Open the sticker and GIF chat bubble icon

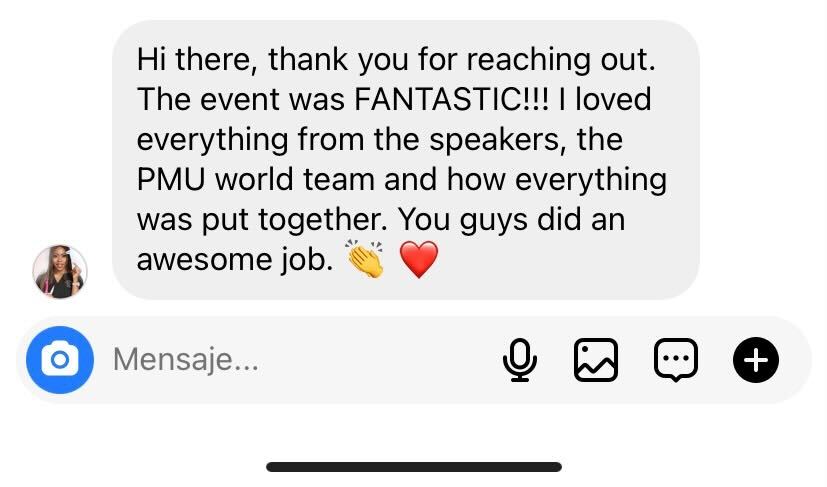(x=676, y=360)
